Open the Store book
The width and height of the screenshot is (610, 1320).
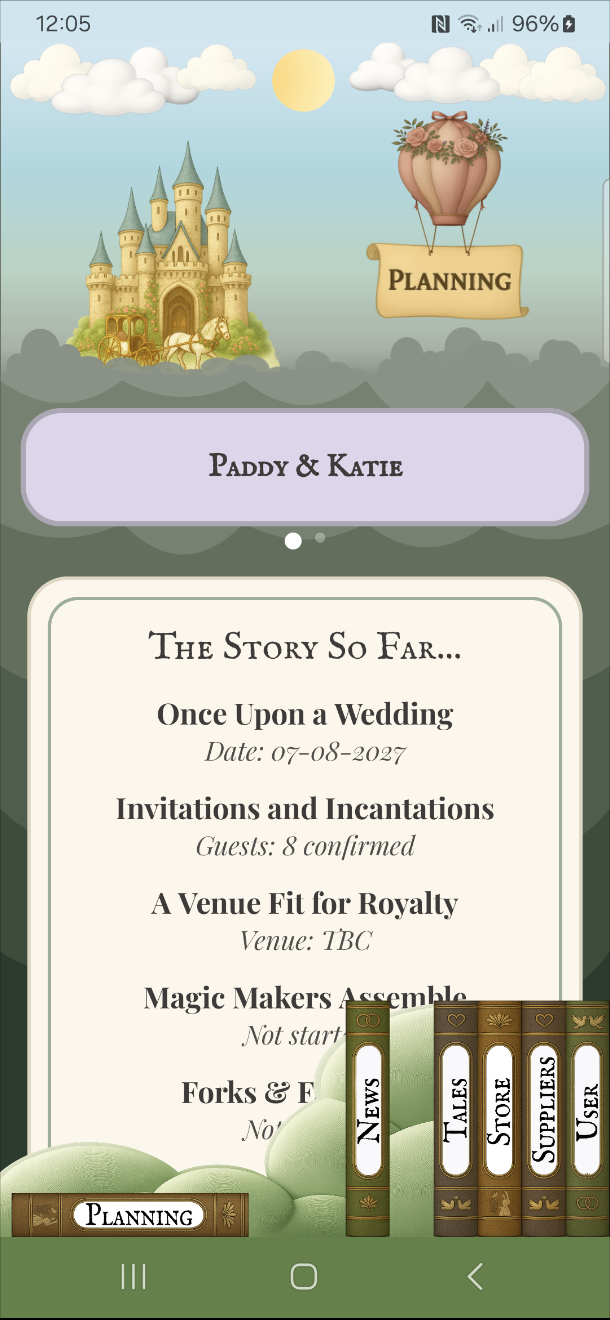[x=499, y=1120]
